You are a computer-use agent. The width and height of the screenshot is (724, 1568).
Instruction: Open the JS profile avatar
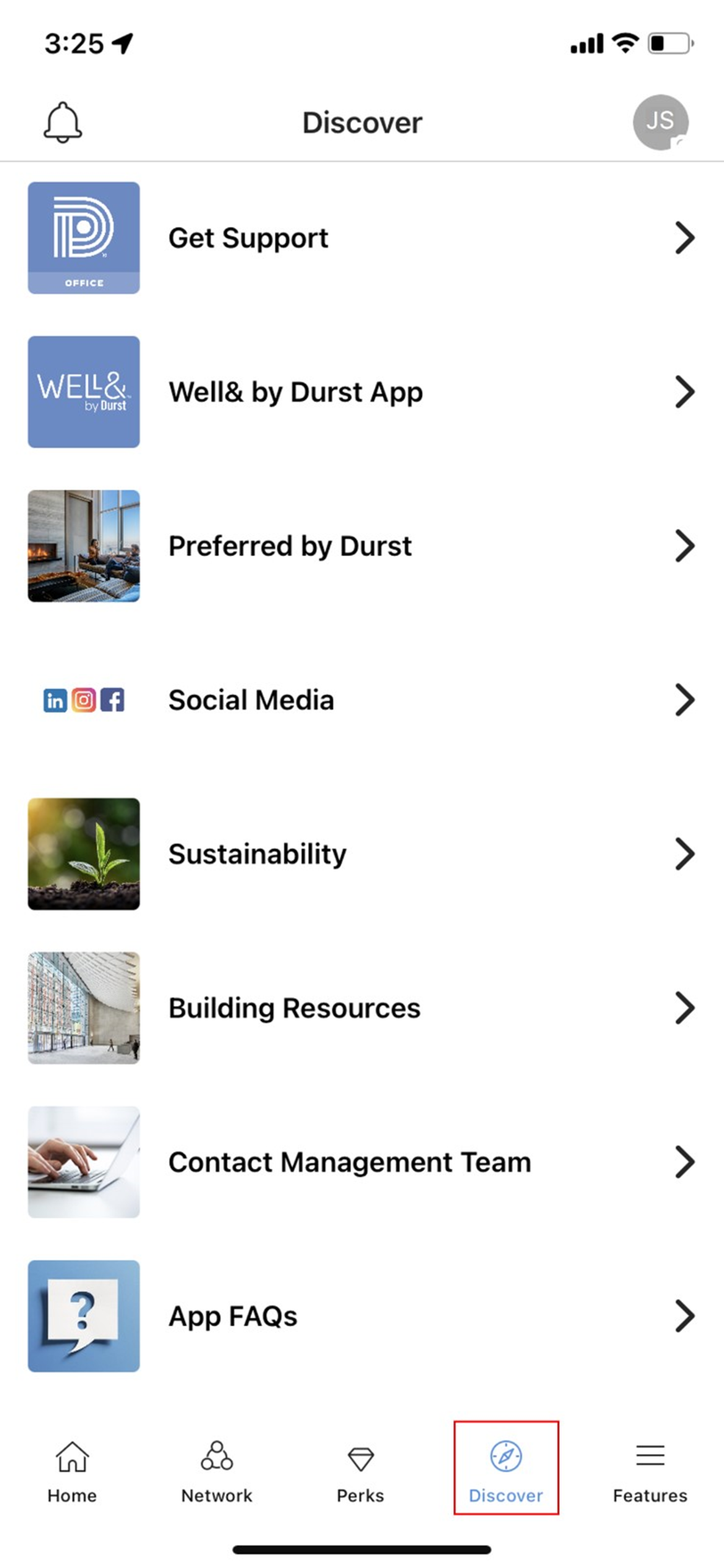(x=661, y=122)
